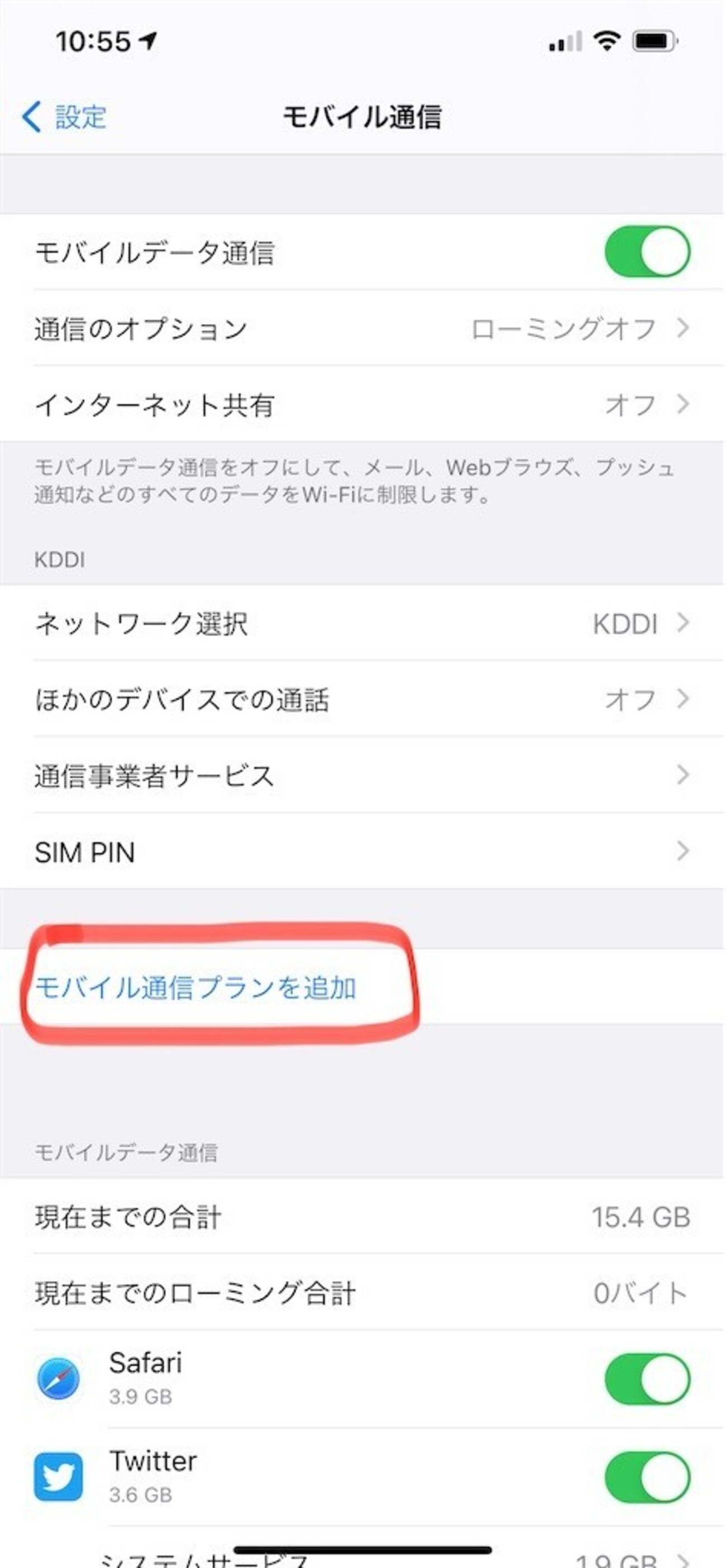Open ネットワーク選択 row
This screenshot has width=726, height=1568.
(x=362, y=623)
